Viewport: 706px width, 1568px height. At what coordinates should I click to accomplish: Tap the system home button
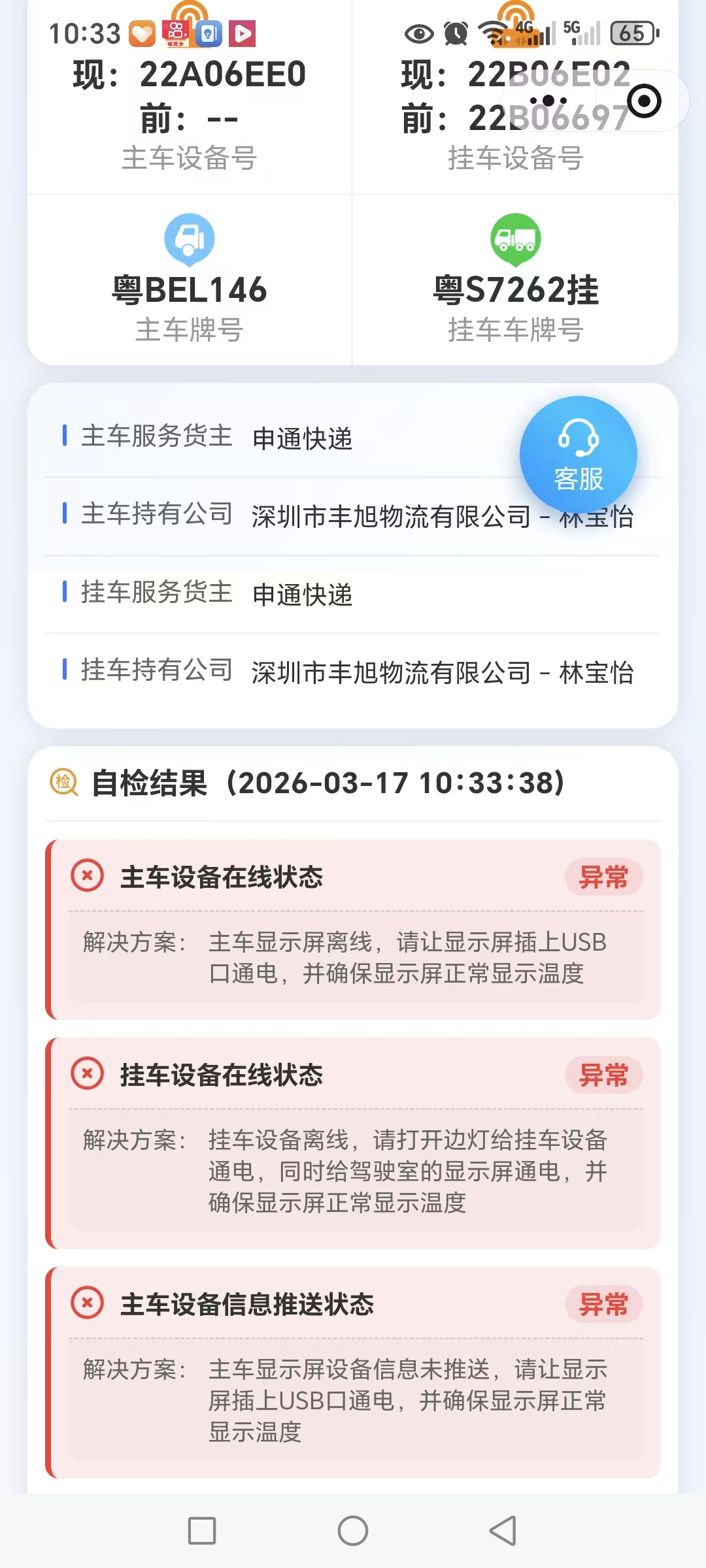click(353, 1531)
